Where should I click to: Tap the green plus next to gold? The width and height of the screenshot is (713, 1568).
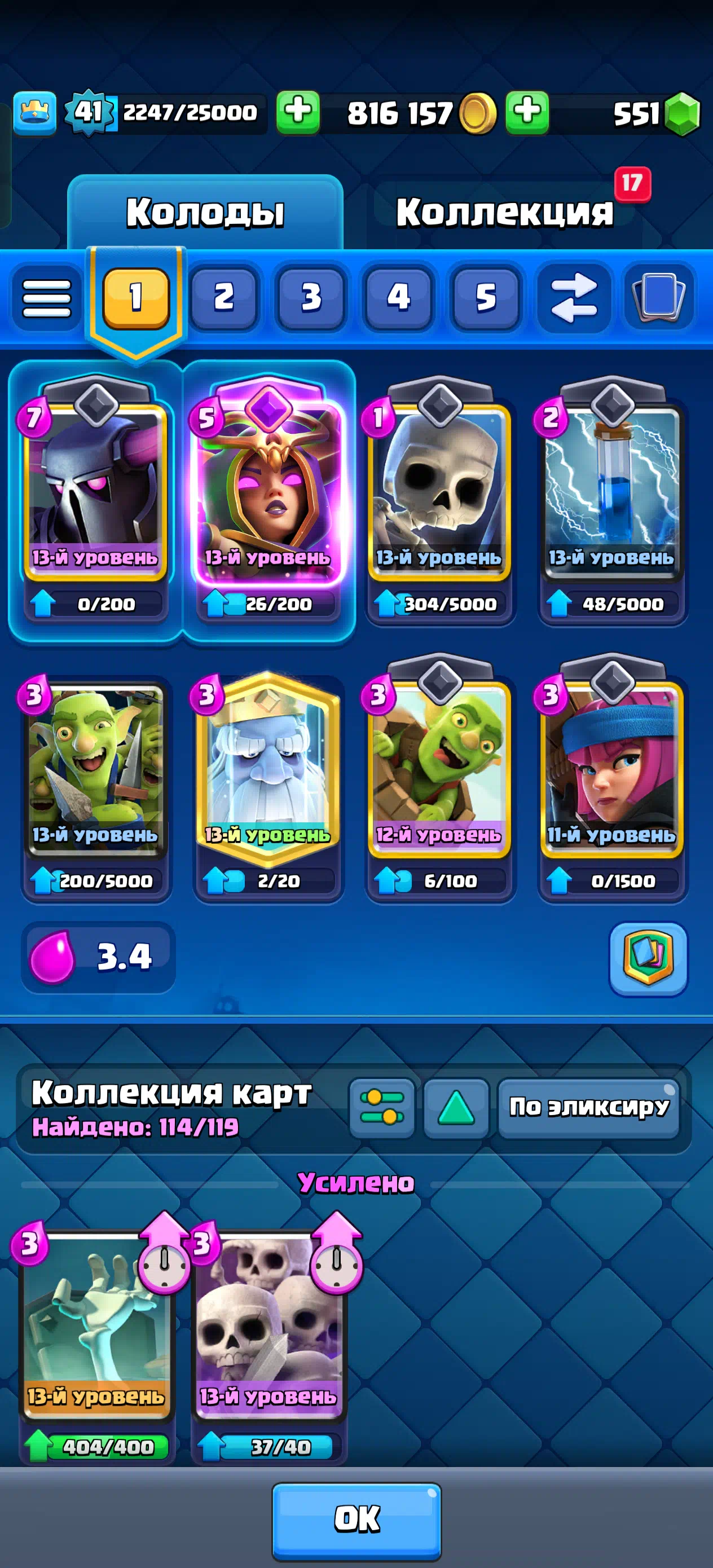527,113
